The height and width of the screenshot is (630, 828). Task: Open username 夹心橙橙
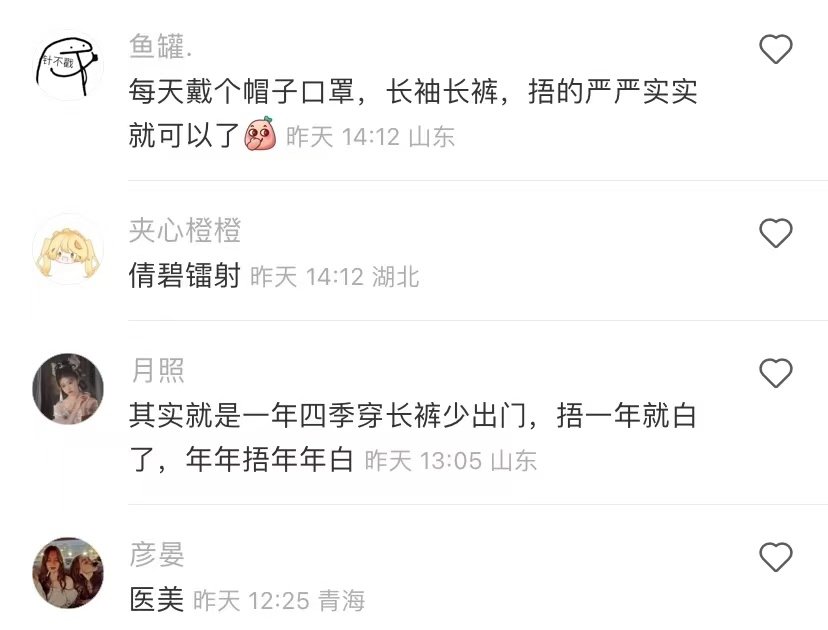[185, 232]
